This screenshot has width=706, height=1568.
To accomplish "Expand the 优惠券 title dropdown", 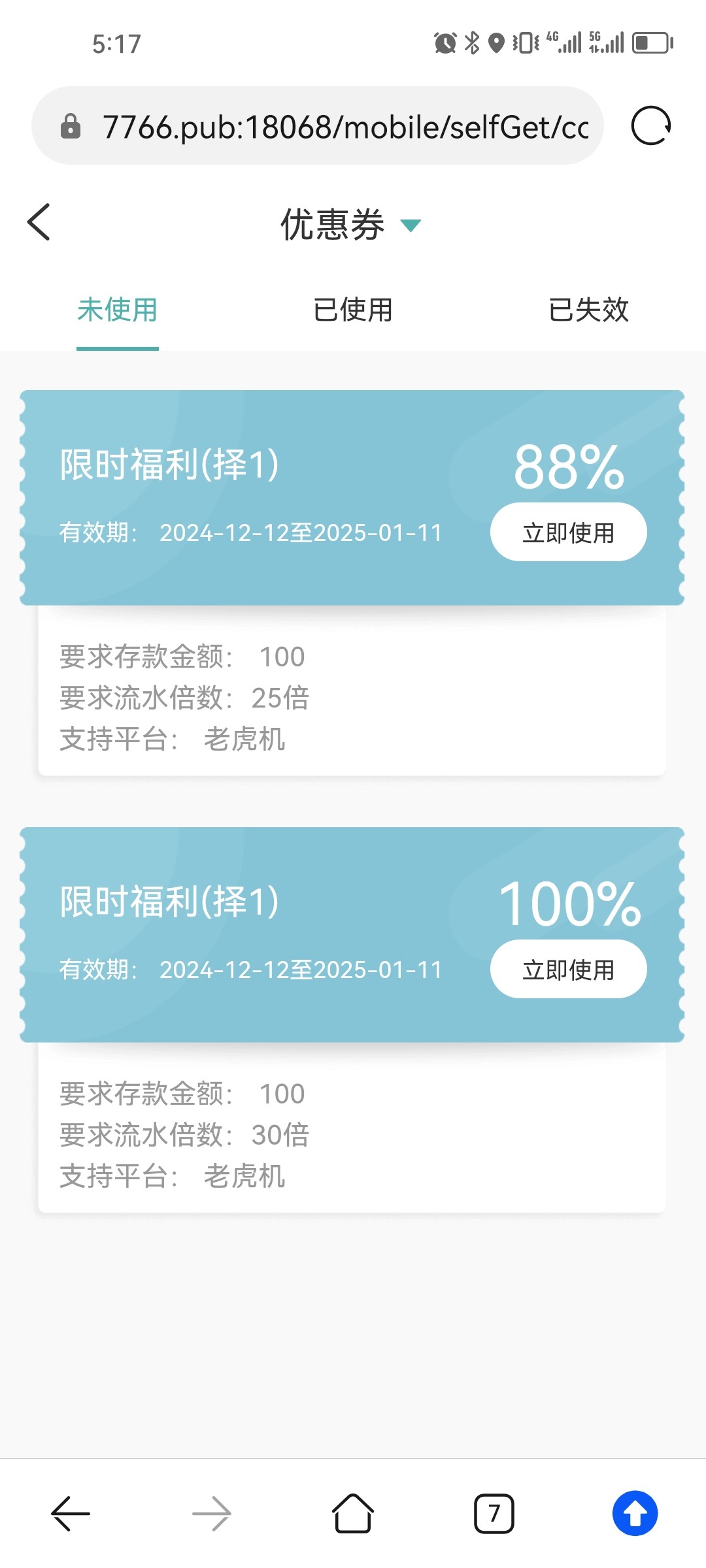I will pyautogui.click(x=411, y=226).
